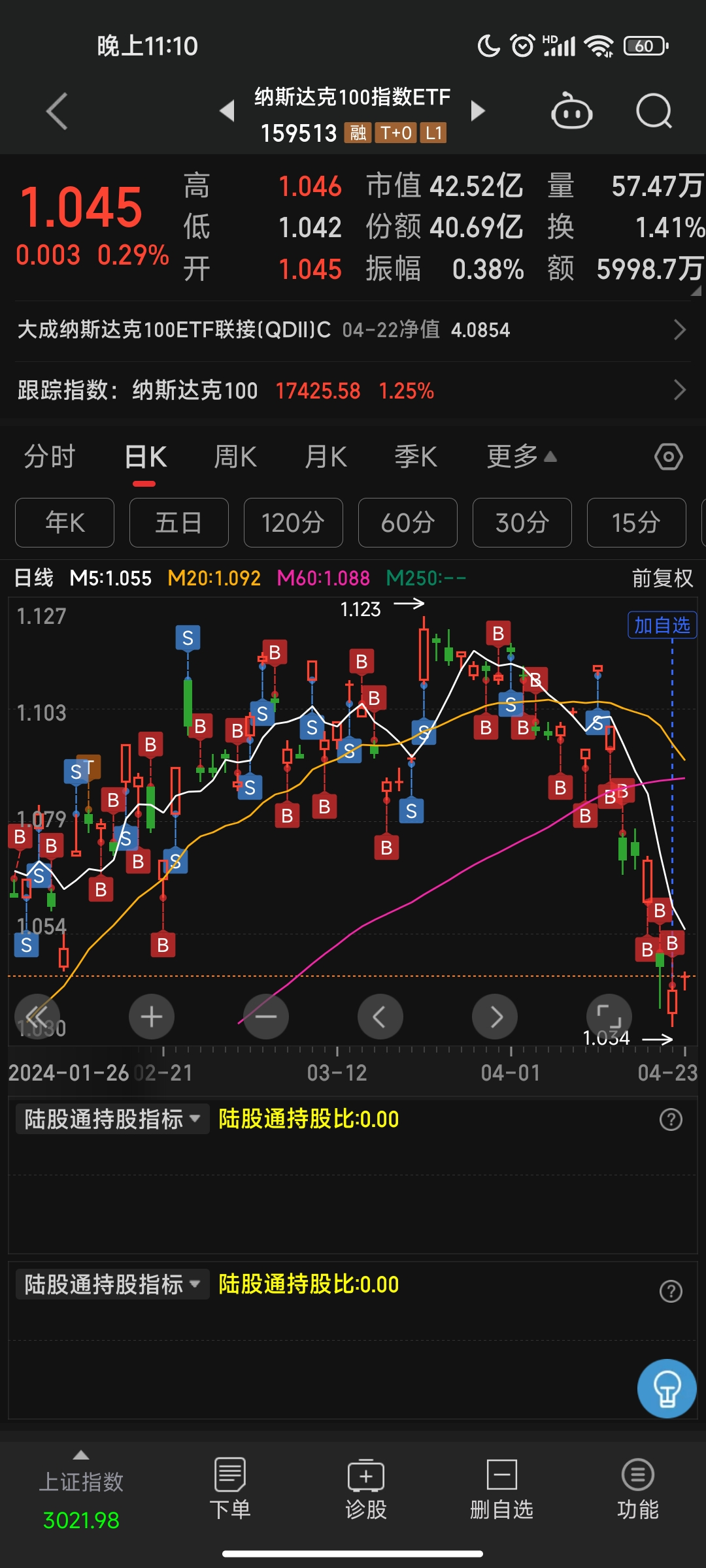Choose the 60分 period chip
This screenshot has width=706, height=1568.
point(407,523)
